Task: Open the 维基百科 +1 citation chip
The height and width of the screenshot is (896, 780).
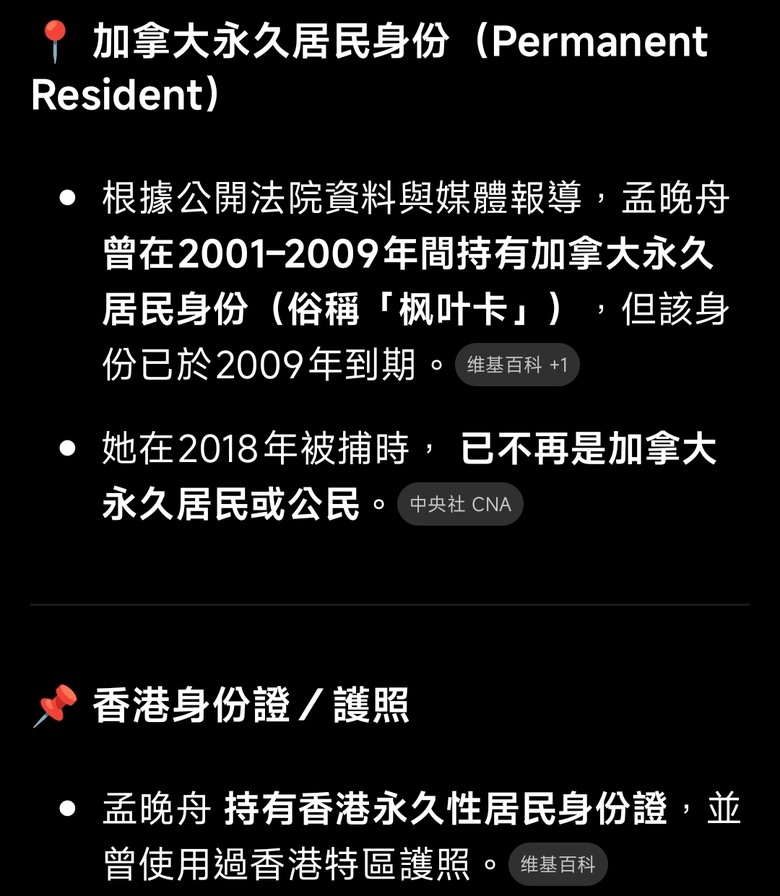Action: 517,365
